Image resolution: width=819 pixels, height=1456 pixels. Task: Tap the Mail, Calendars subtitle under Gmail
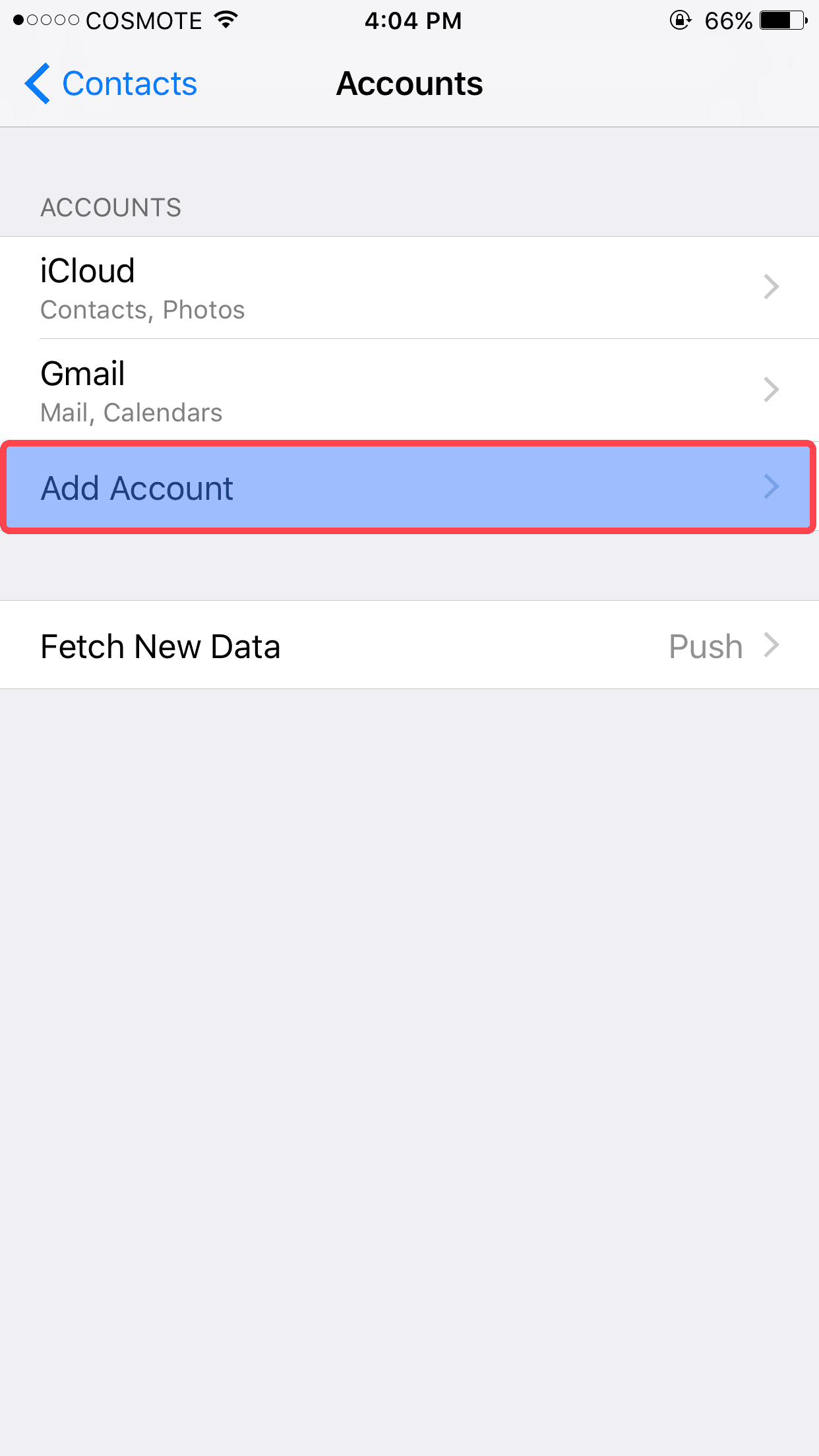click(x=131, y=412)
